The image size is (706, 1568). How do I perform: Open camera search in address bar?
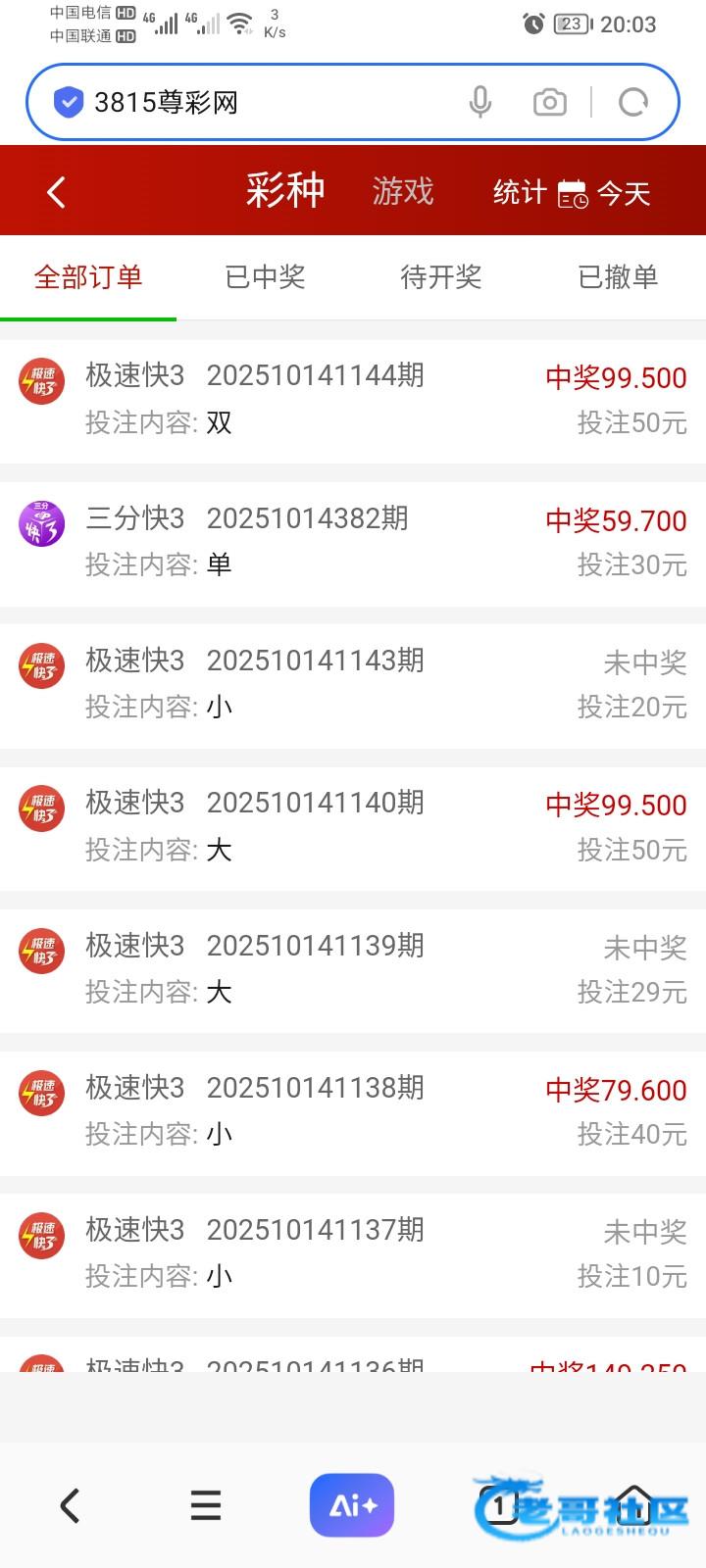pyautogui.click(x=549, y=102)
